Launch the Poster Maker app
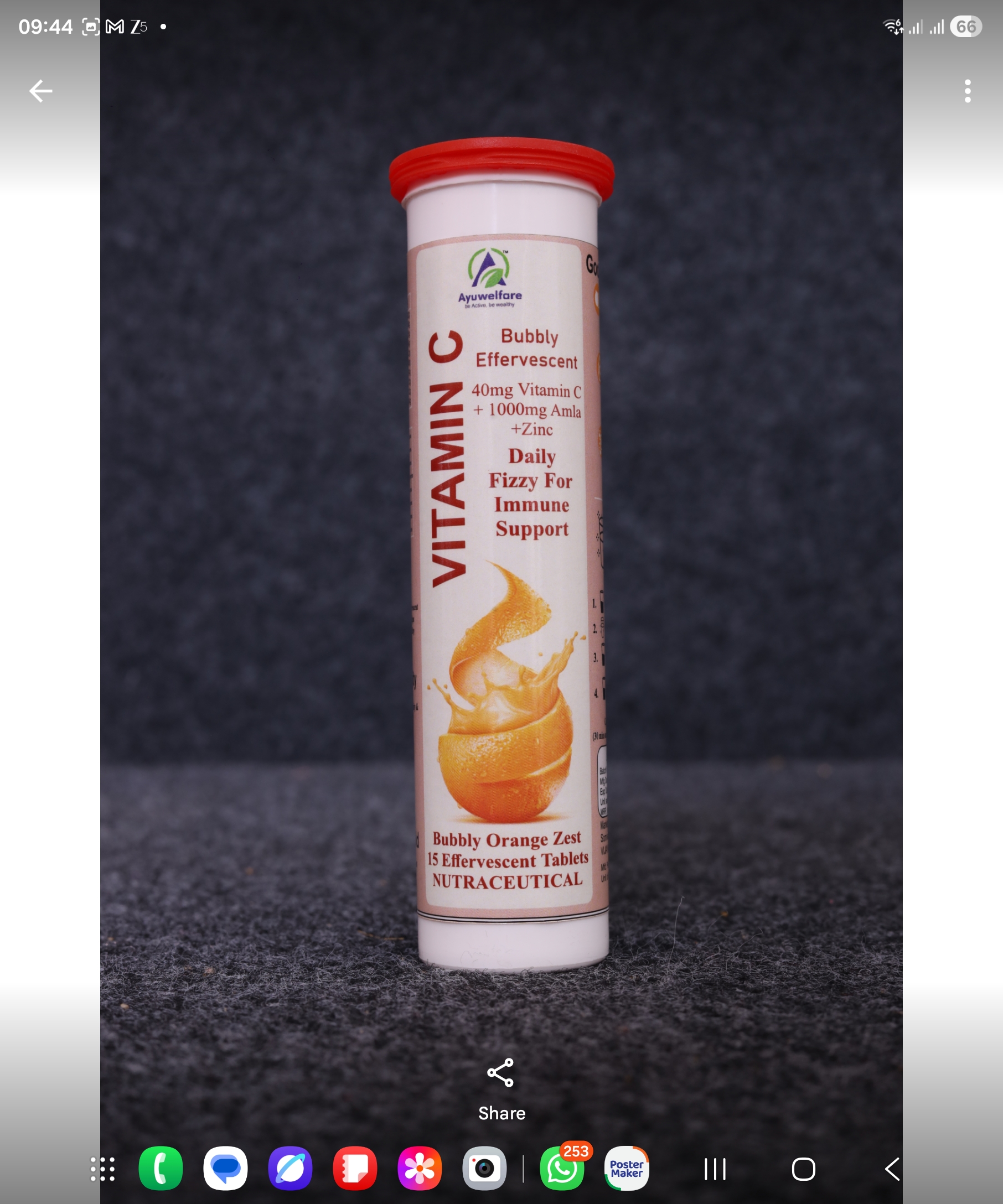Image resolution: width=1003 pixels, height=1204 pixels. (x=626, y=1168)
